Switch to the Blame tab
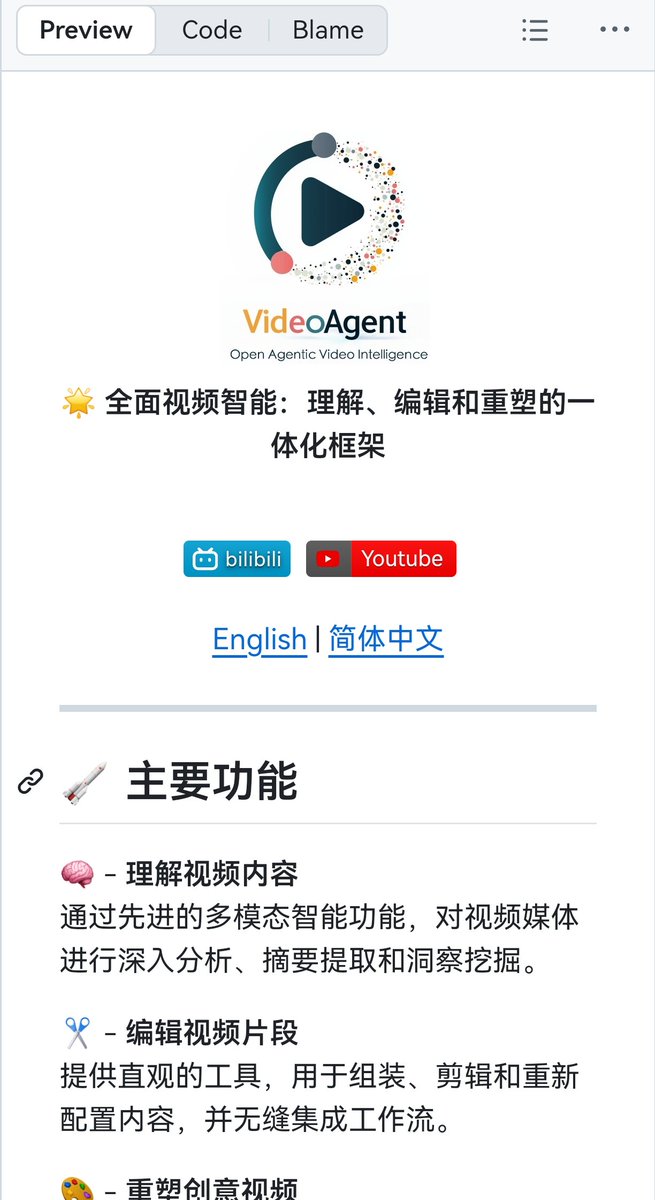Screen dimensions: 655x1200 pos(328,30)
